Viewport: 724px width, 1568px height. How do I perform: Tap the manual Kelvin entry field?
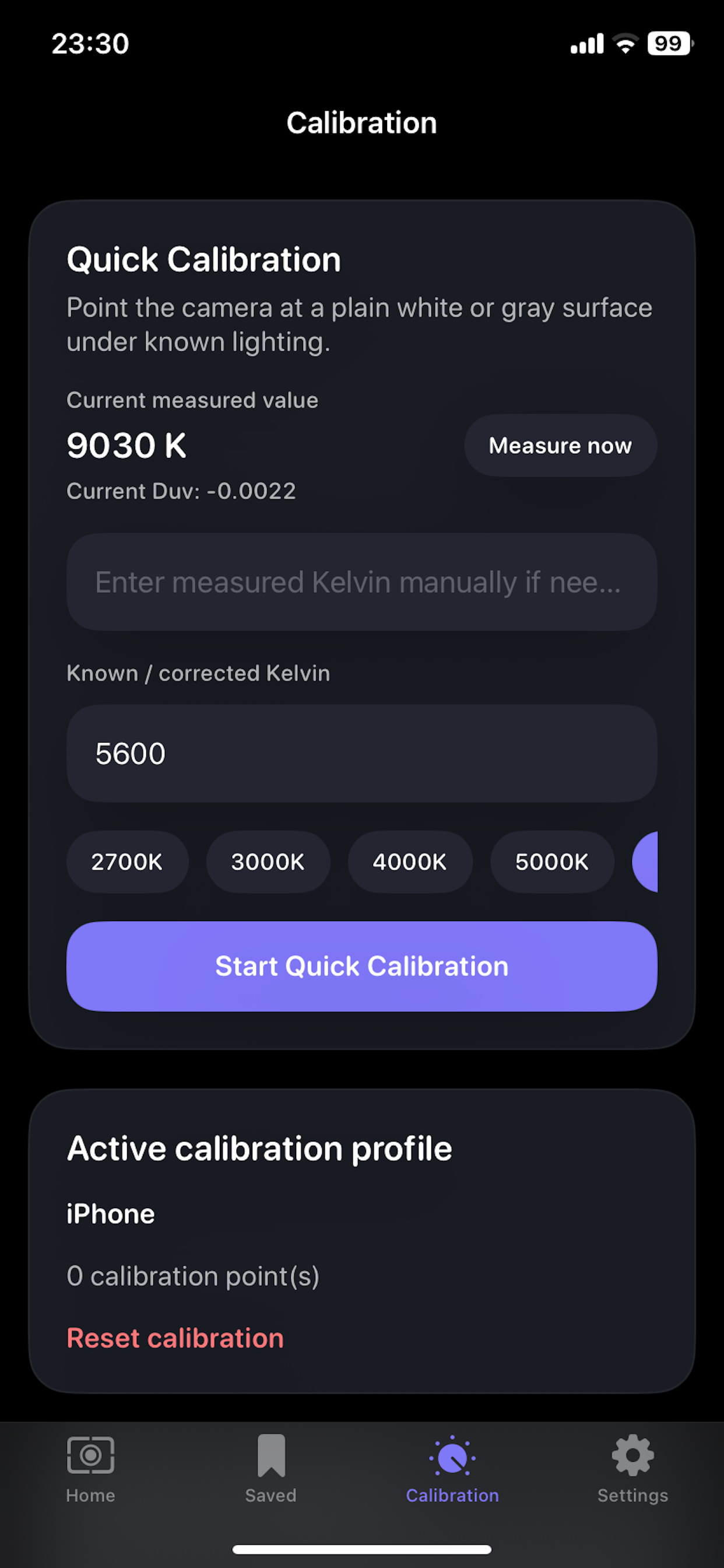coord(361,582)
